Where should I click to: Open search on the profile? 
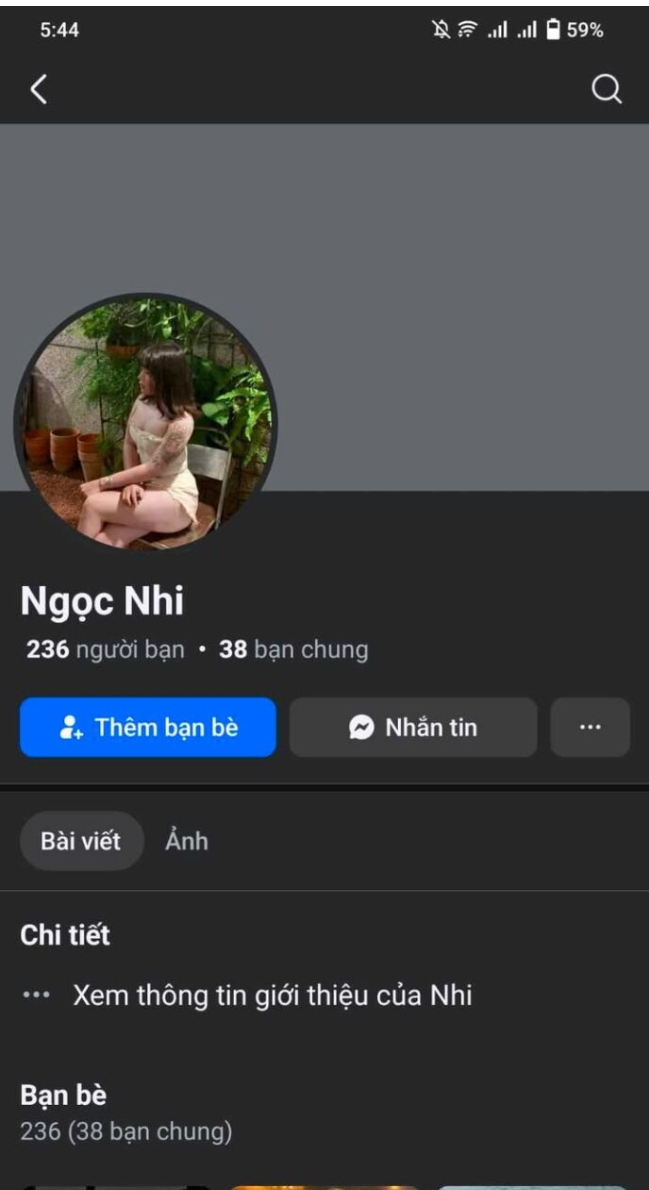coord(606,90)
